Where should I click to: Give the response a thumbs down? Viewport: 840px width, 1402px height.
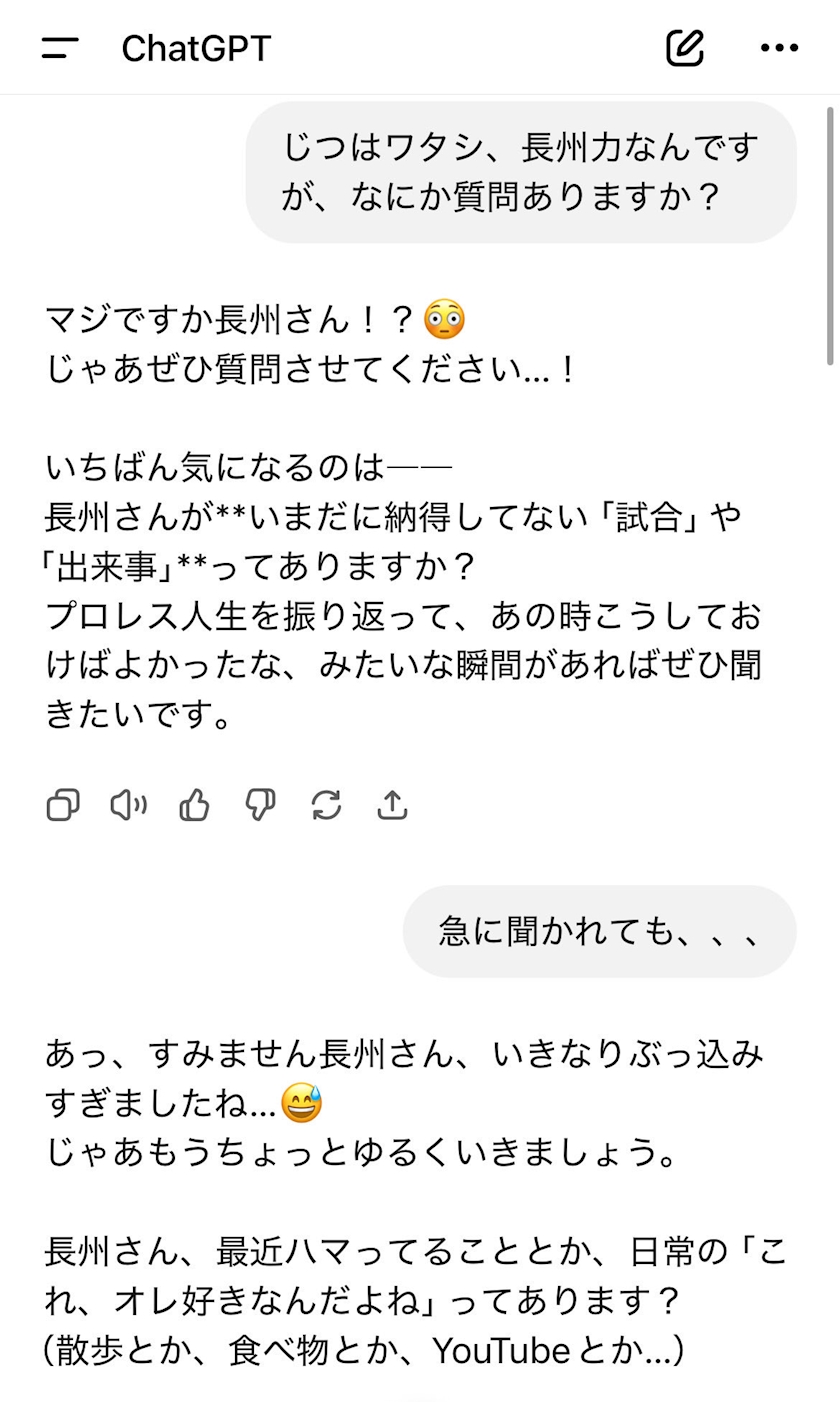[x=260, y=805]
